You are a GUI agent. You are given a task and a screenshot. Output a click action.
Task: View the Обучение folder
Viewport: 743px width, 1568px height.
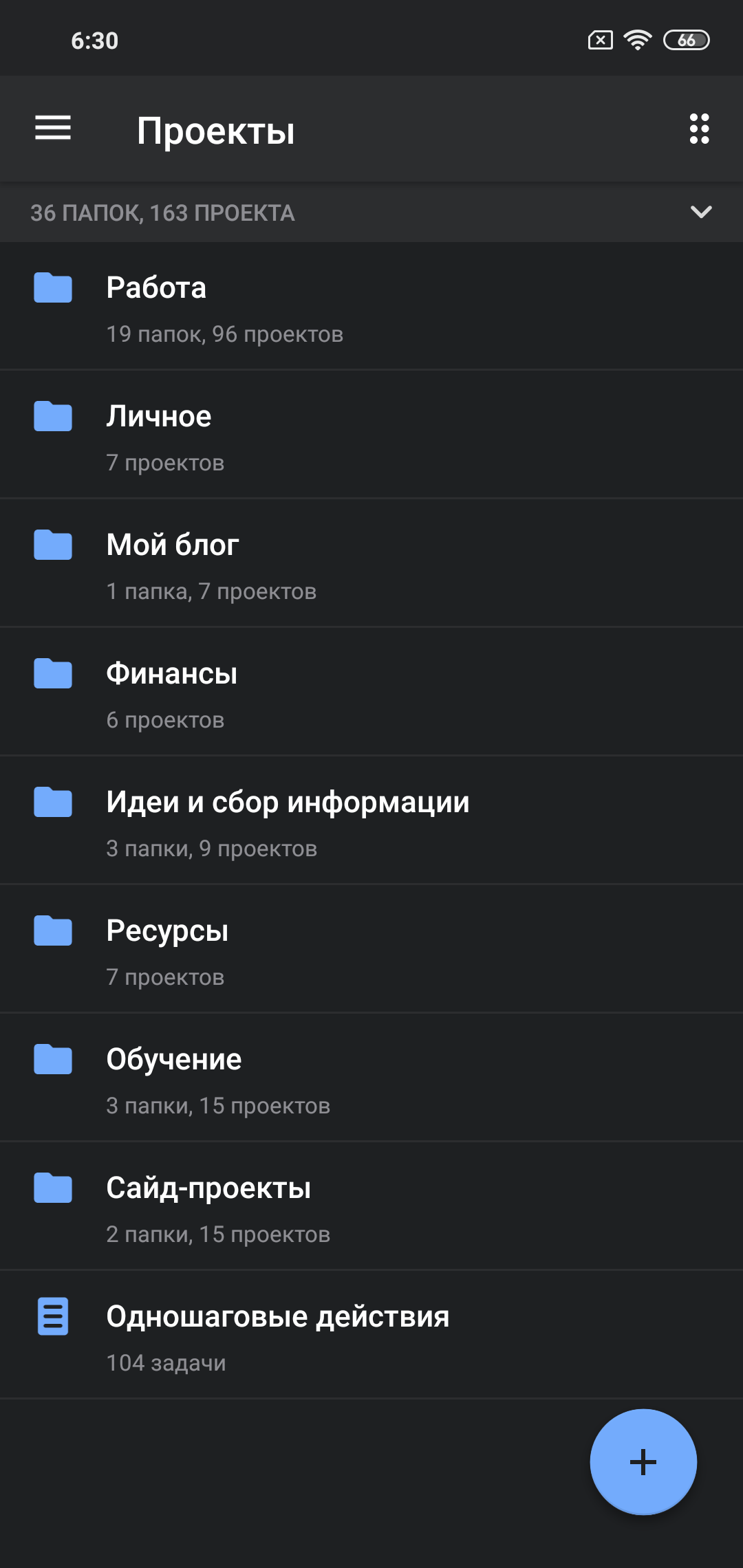(371, 1078)
